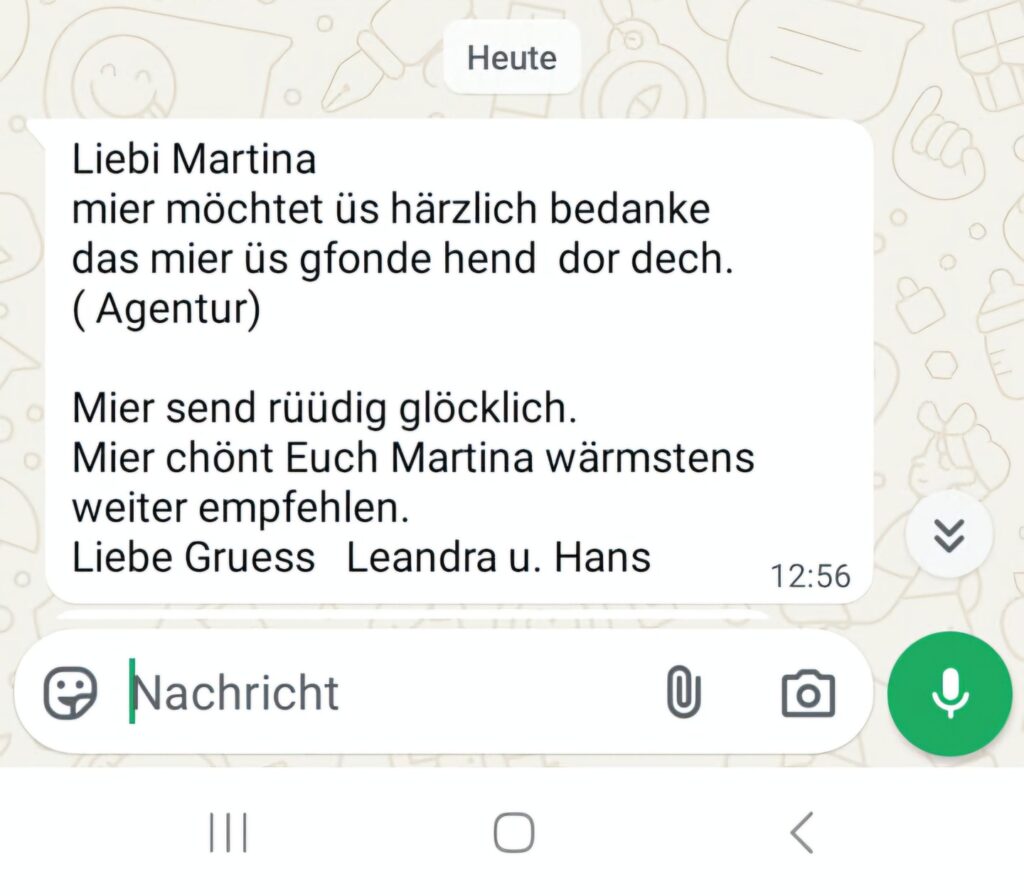
Task: Attach a file with the paperclip
Action: [x=684, y=692]
